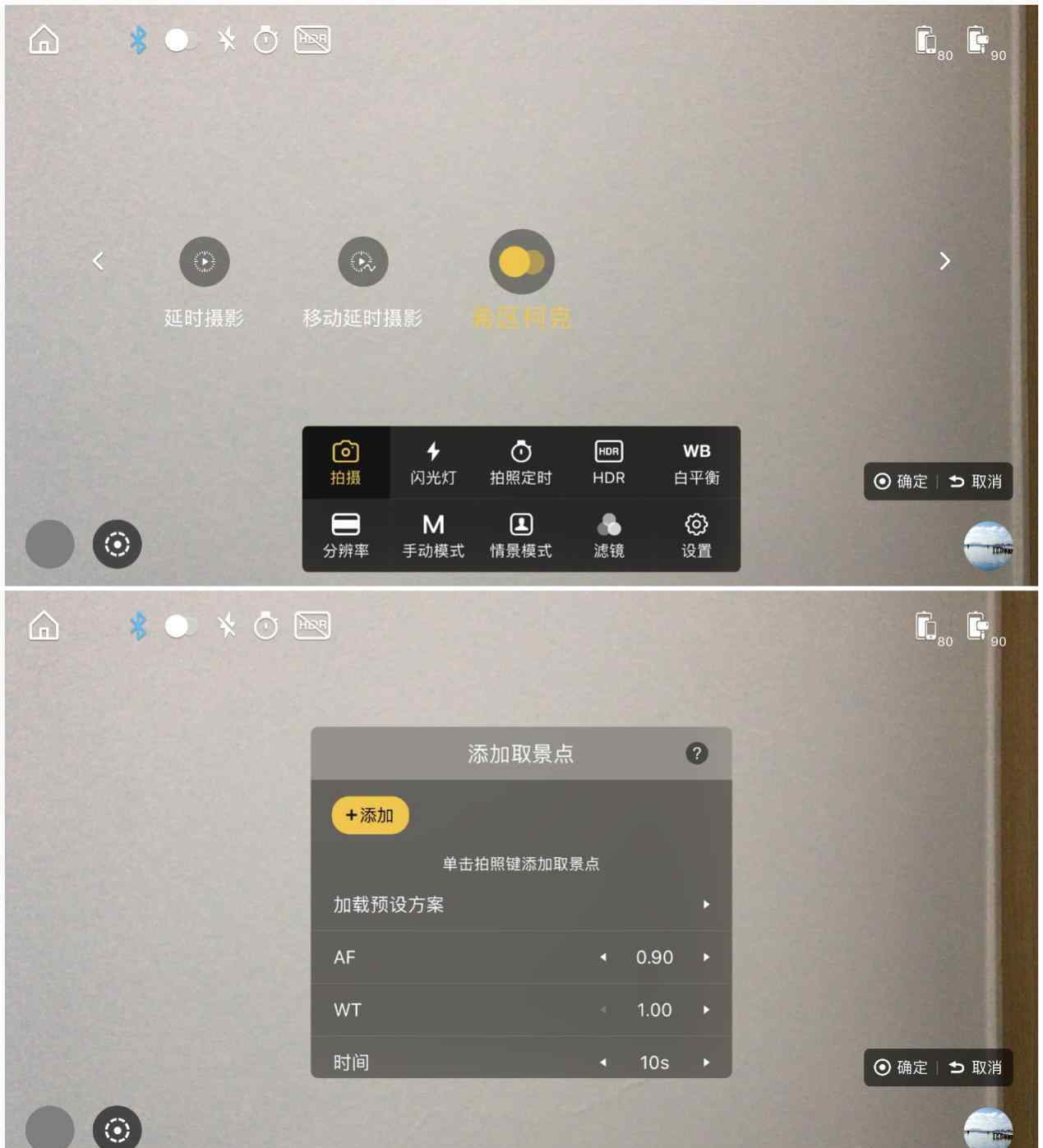The height and width of the screenshot is (1148, 1043).
Task: Open the 滤镜 filters panel
Action: tap(608, 535)
